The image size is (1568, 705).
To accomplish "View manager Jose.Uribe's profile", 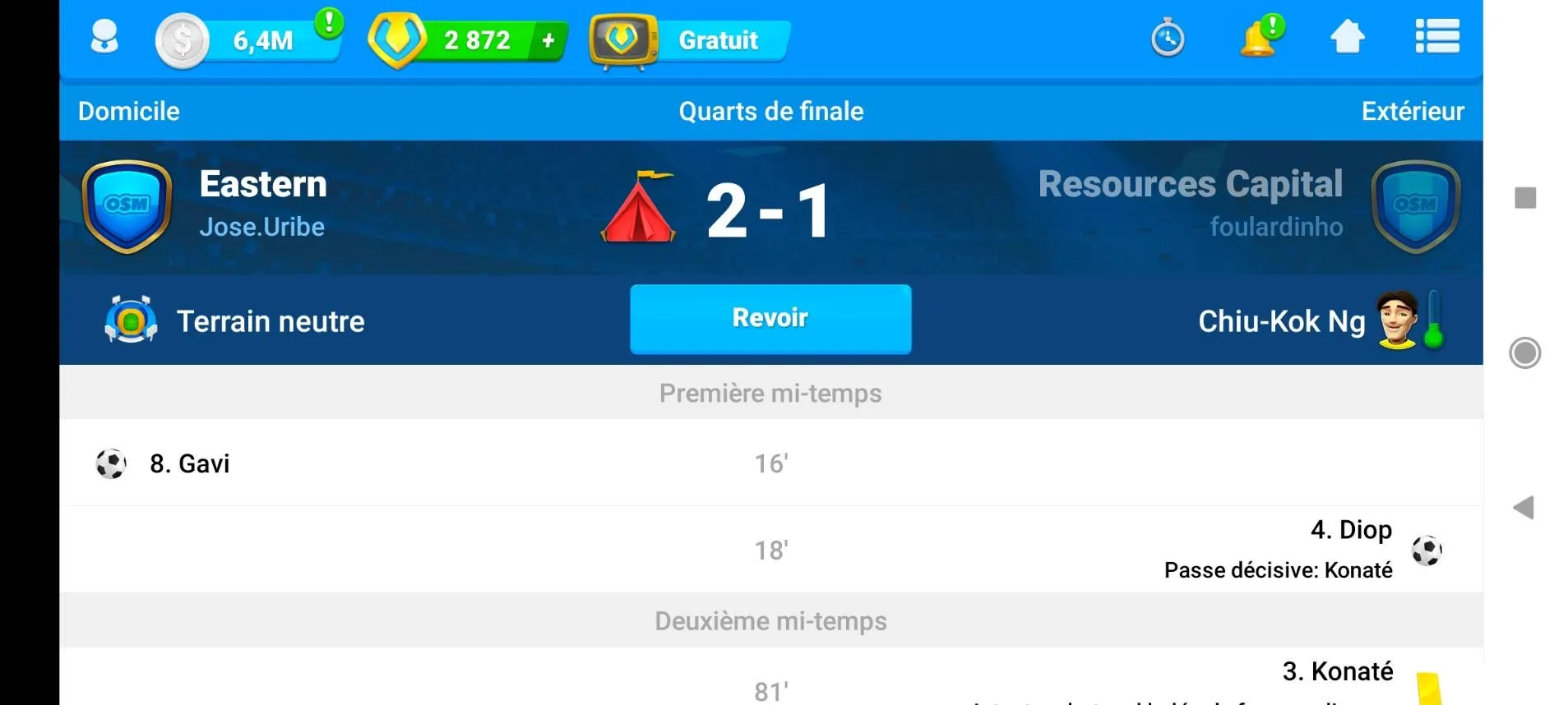I will [x=261, y=227].
